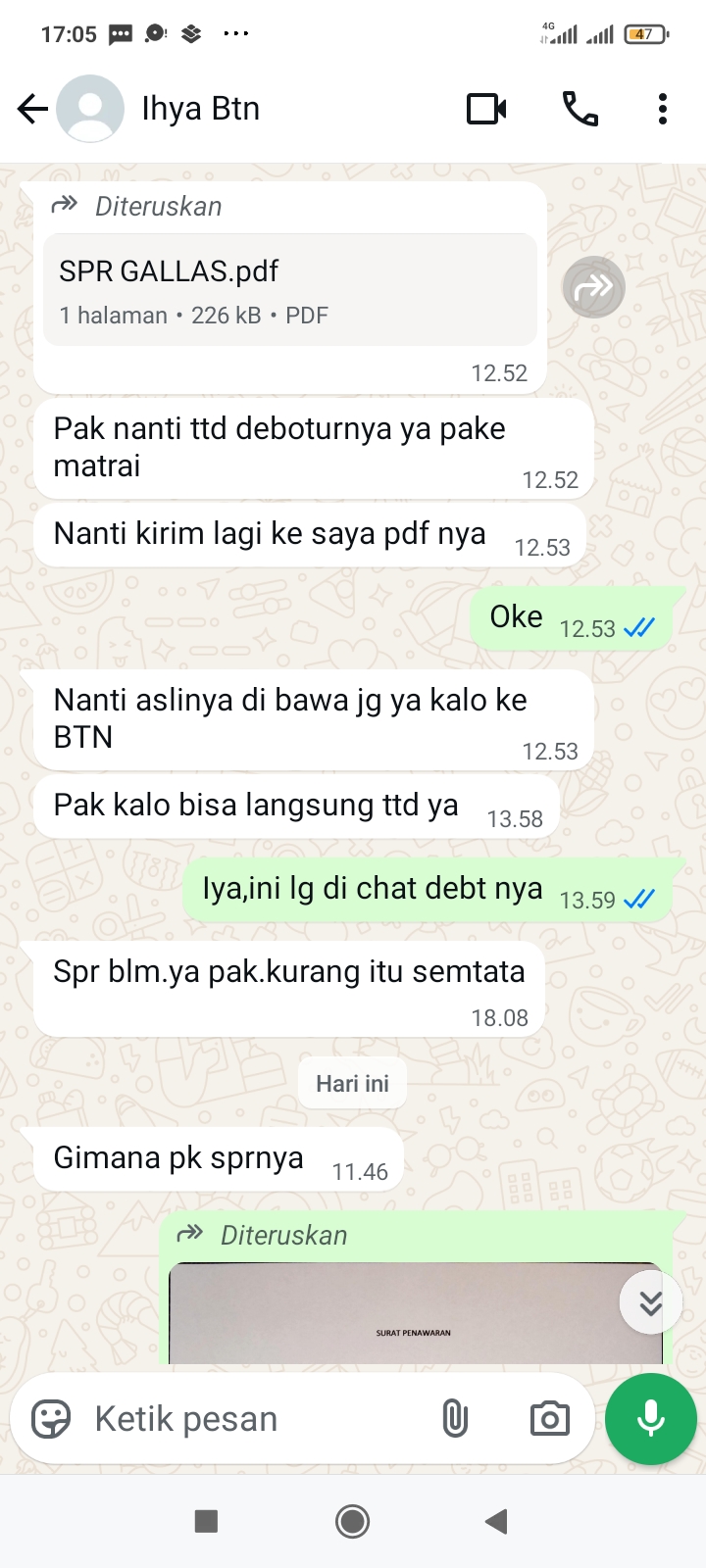The width and height of the screenshot is (706, 1568).
Task: Open the SPR GALLAS.pdf document
Action: [289, 290]
